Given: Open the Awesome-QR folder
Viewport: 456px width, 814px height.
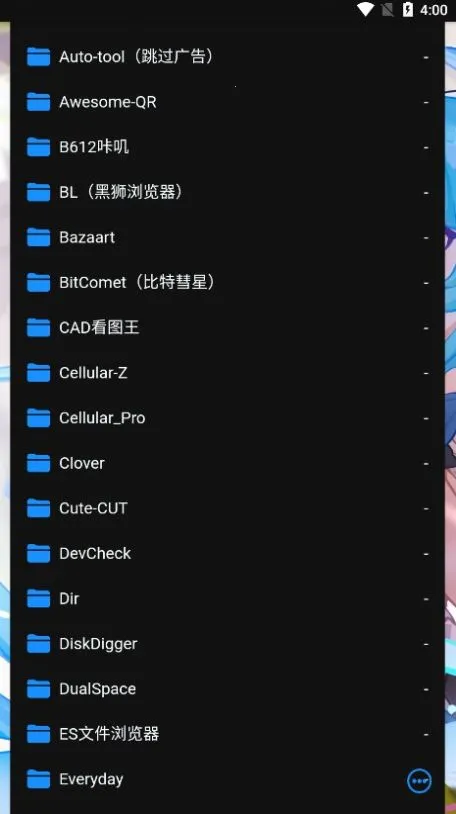Looking at the screenshot, I should 227,102.
